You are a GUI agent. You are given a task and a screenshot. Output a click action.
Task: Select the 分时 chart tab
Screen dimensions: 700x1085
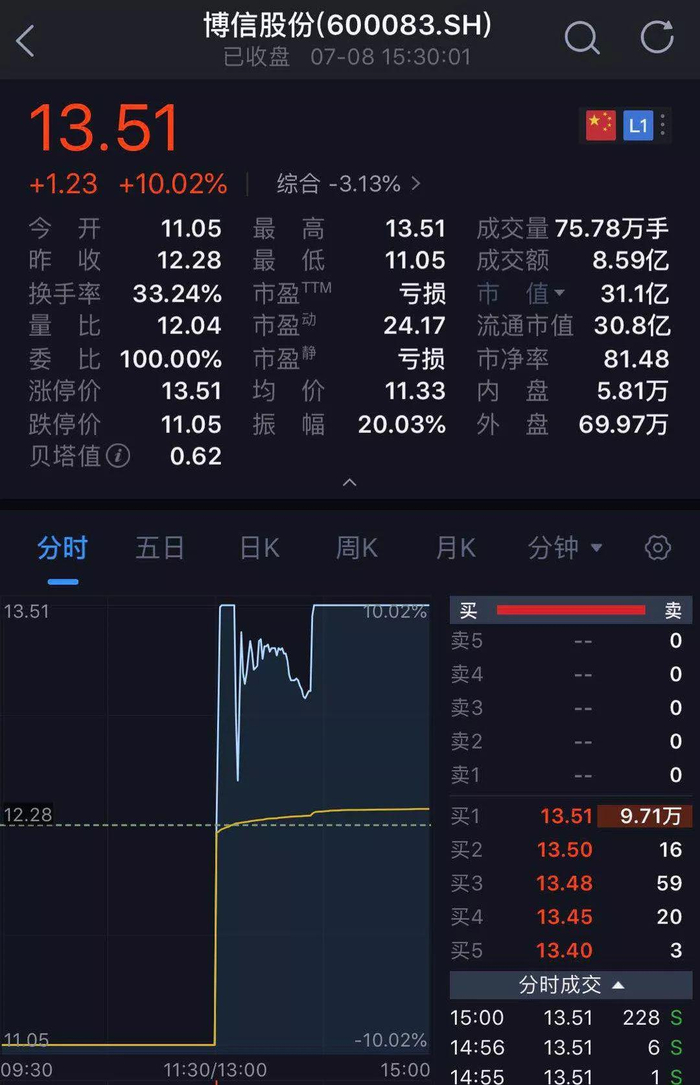(62, 548)
